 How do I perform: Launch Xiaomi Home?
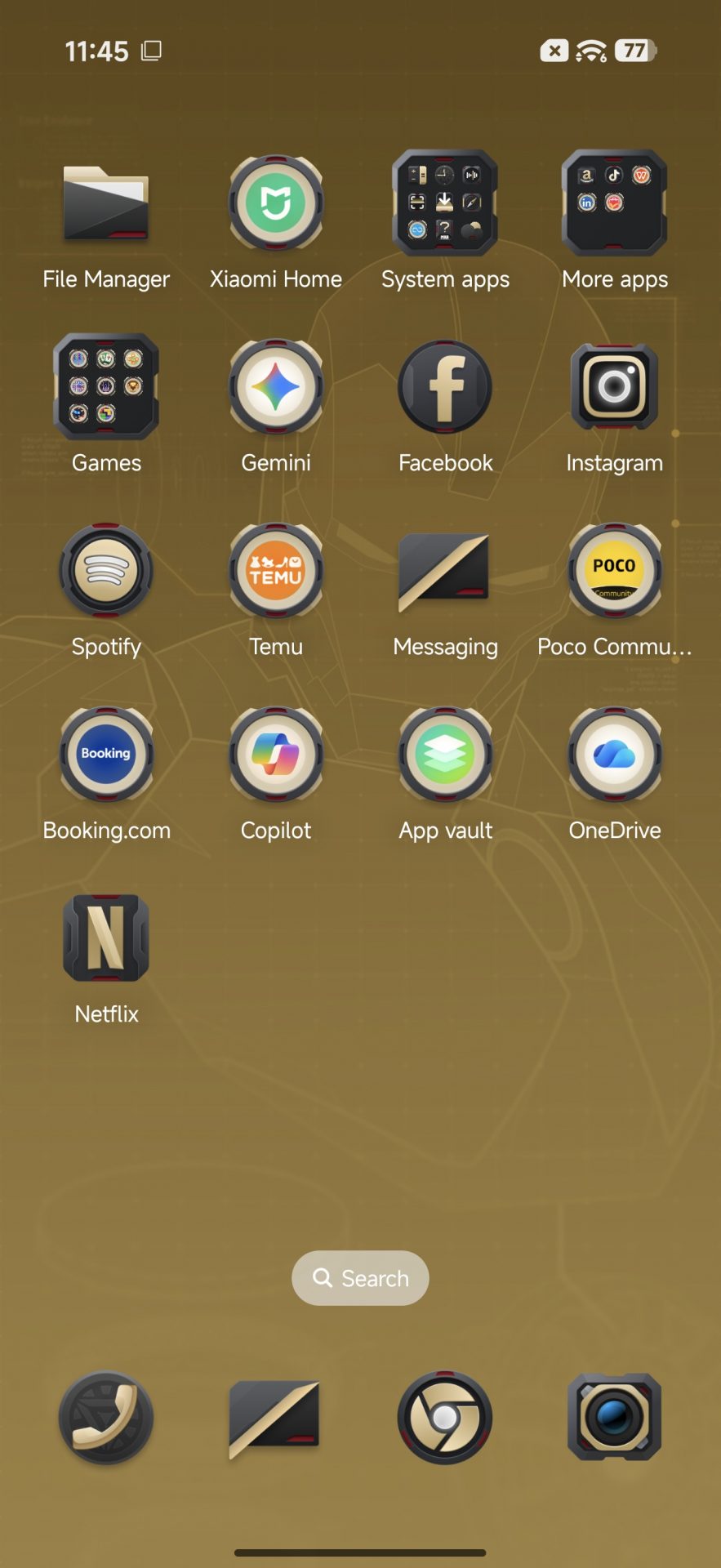coord(276,203)
